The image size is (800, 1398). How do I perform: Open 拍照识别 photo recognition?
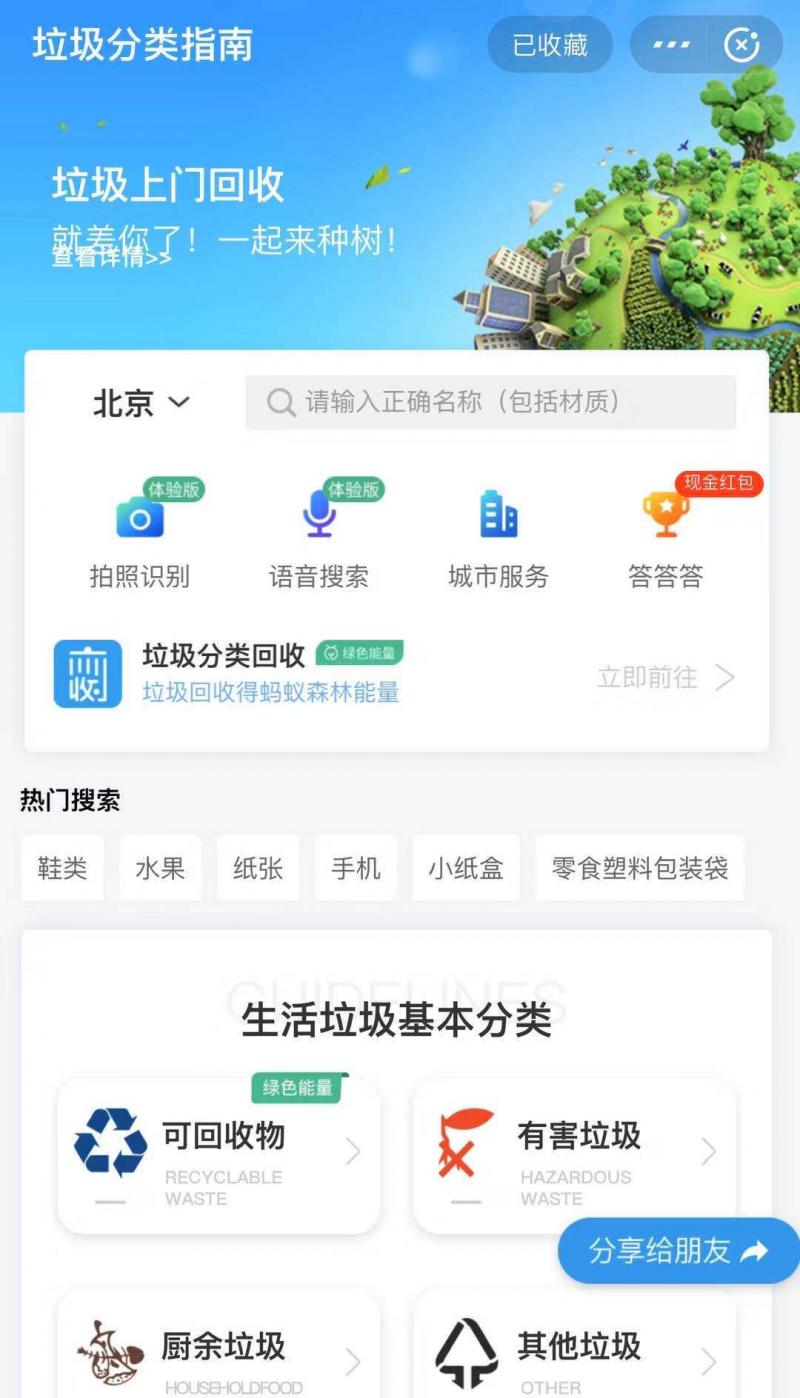click(x=140, y=537)
